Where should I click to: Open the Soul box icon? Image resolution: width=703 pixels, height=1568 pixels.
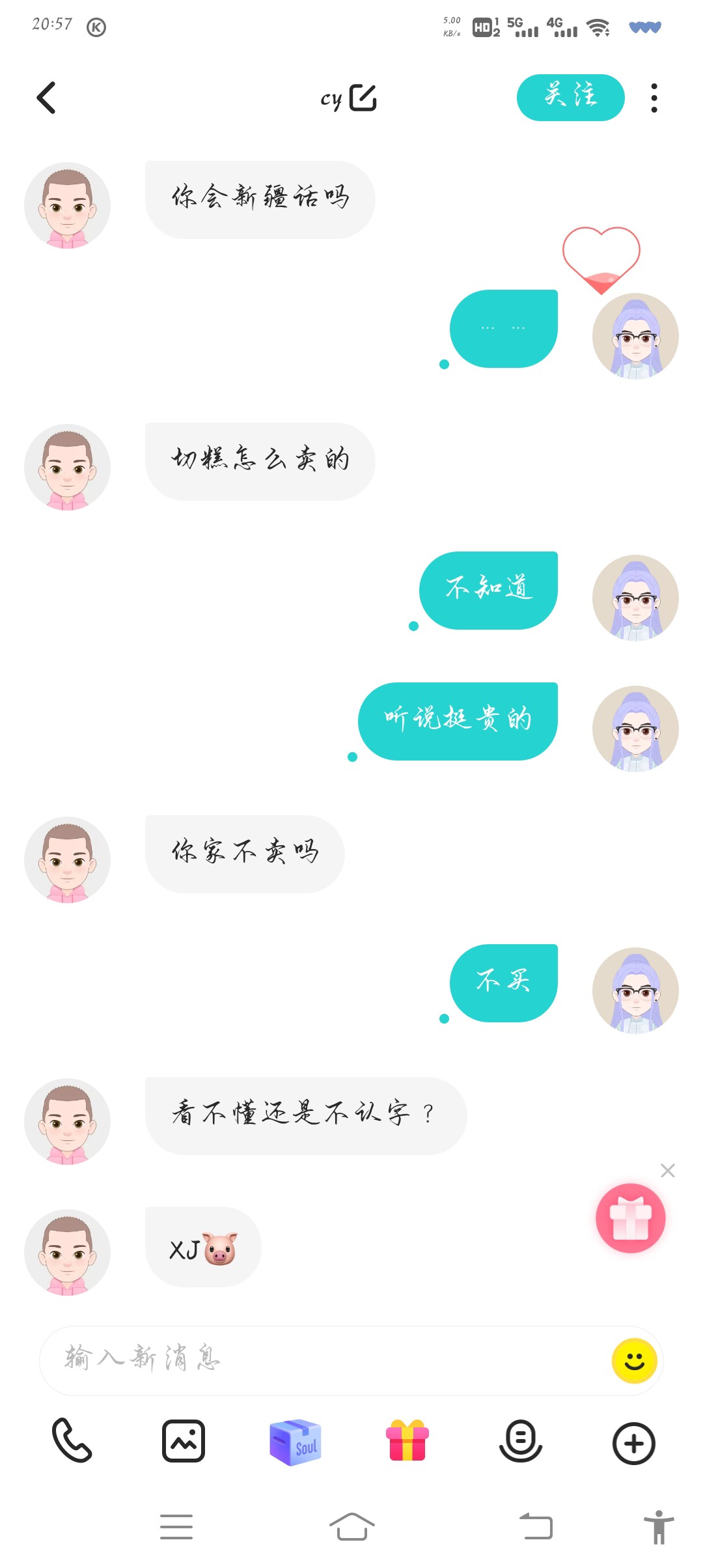point(296,1442)
